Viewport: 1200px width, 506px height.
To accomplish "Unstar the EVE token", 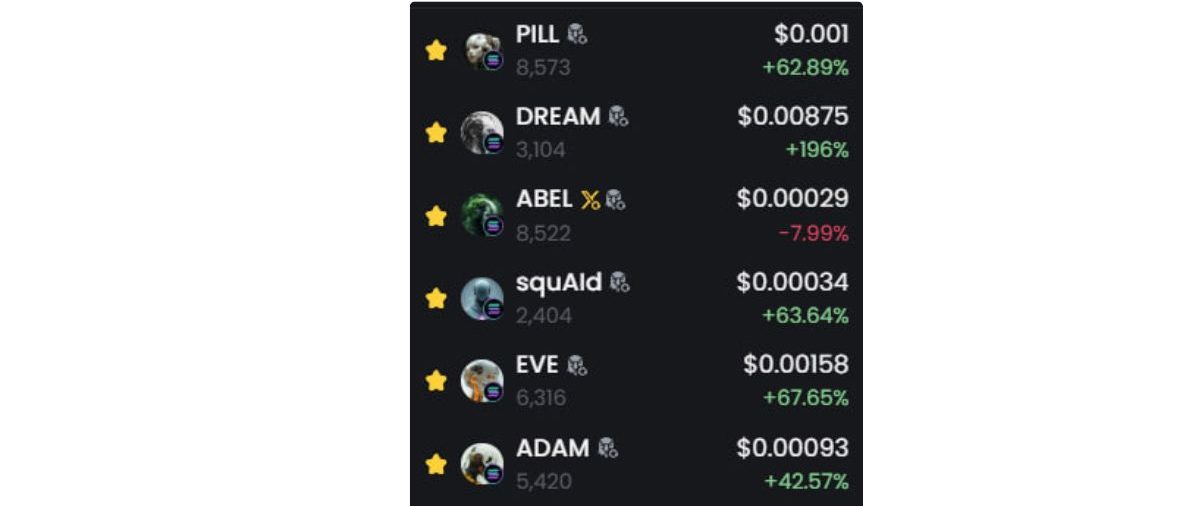I will (x=436, y=381).
